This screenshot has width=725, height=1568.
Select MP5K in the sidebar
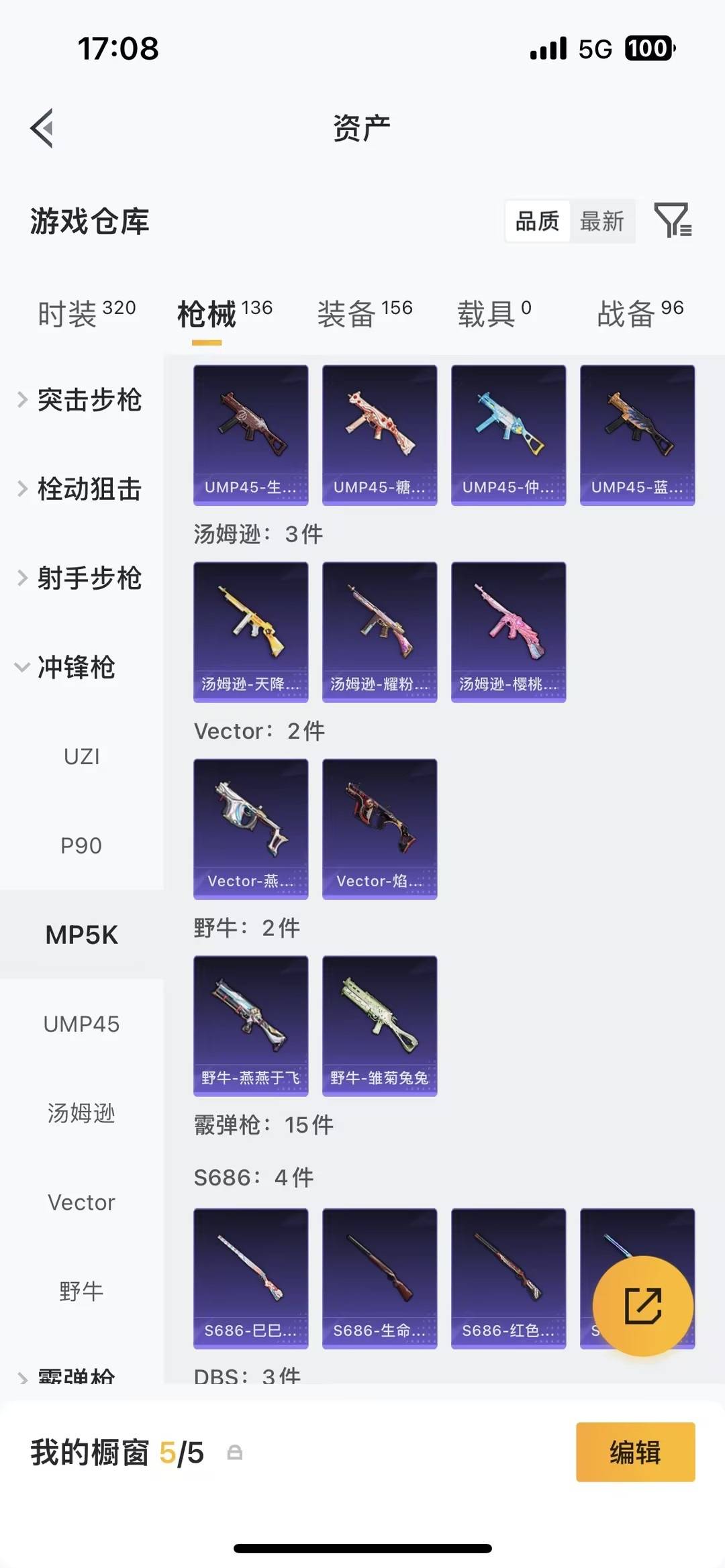81,935
